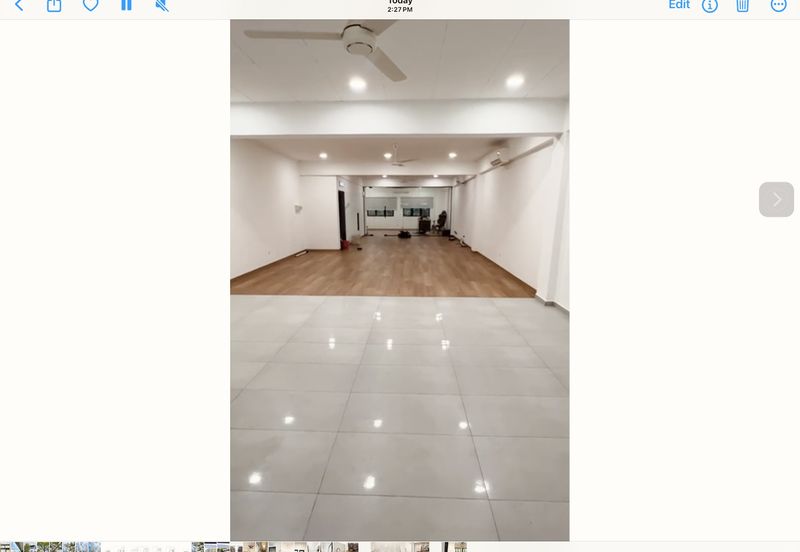
Task: Share this video
Action: 55,5
